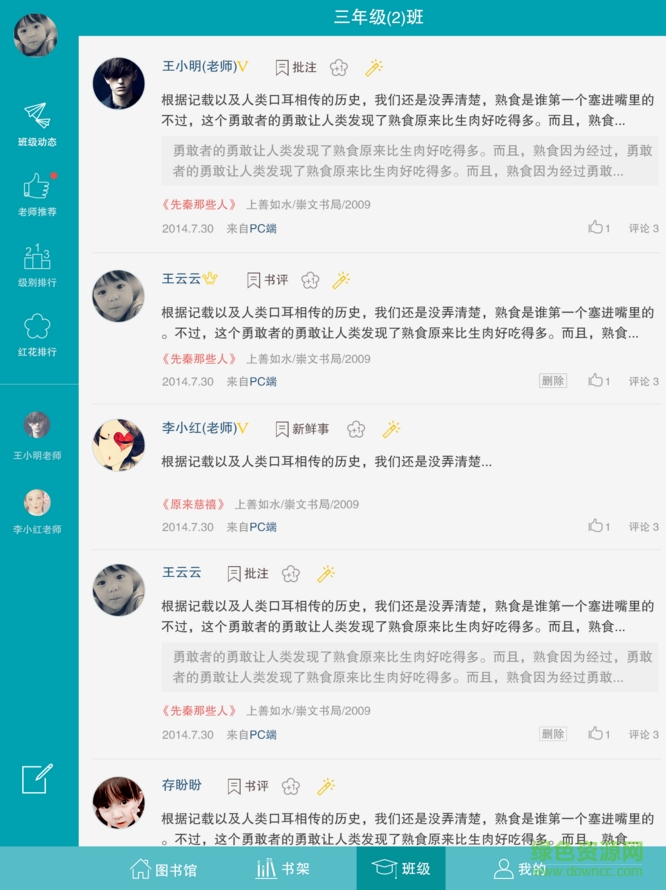The width and height of the screenshot is (666, 890).
Task: Switch to the 书架 tab
Action: coord(282,869)
